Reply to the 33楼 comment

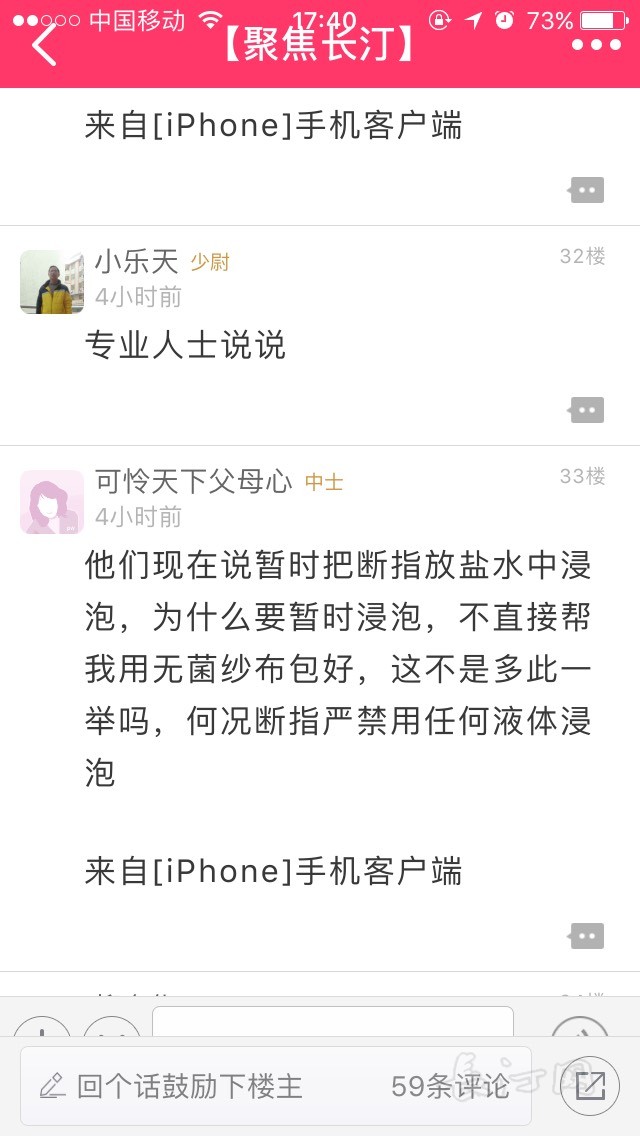tap(587, 936)
